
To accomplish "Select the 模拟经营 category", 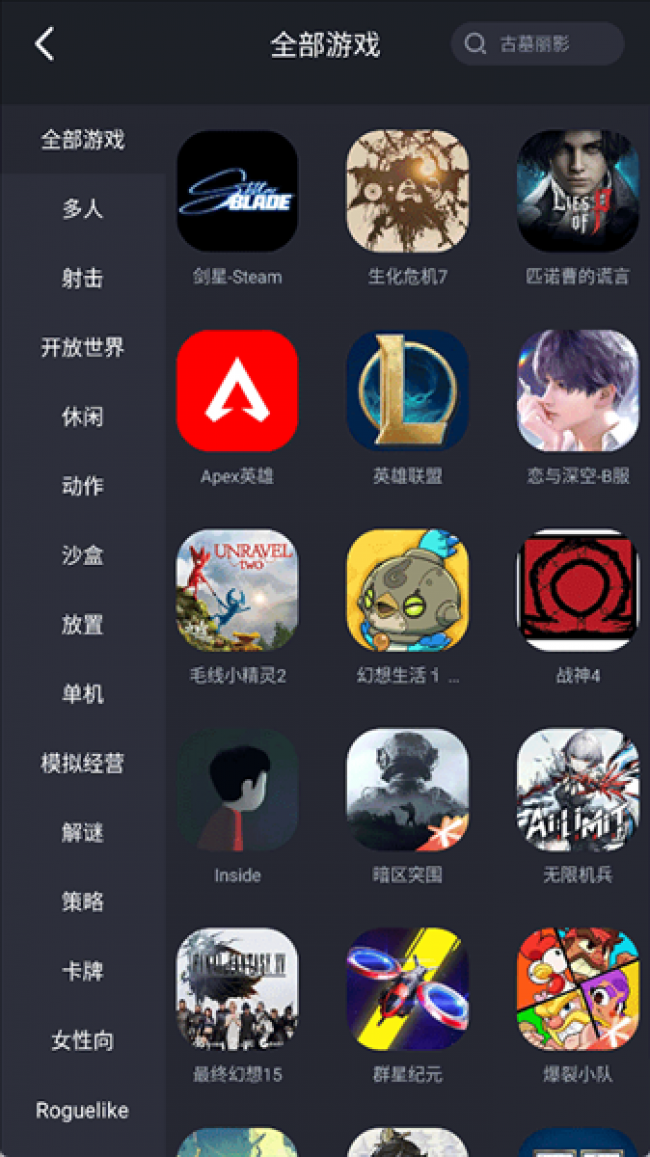I will tap(82, 764).
